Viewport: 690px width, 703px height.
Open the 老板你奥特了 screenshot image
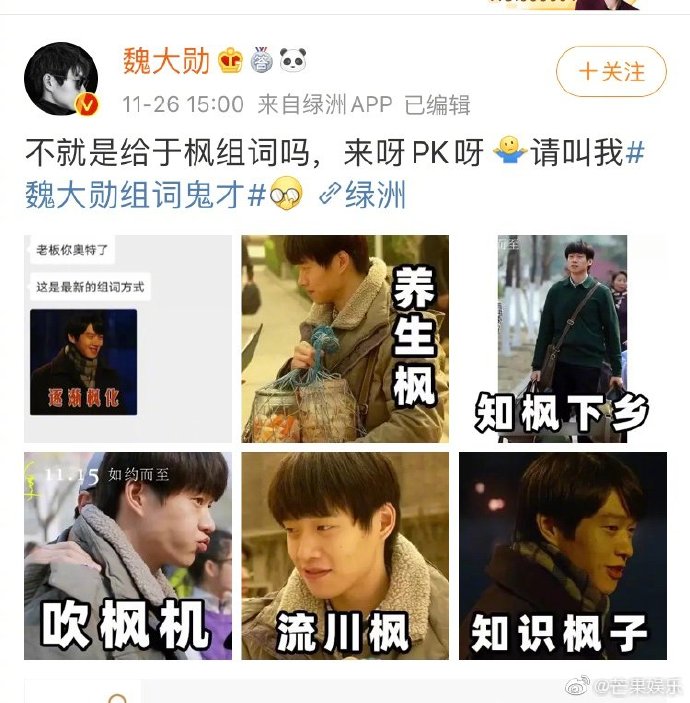point(128,339)
